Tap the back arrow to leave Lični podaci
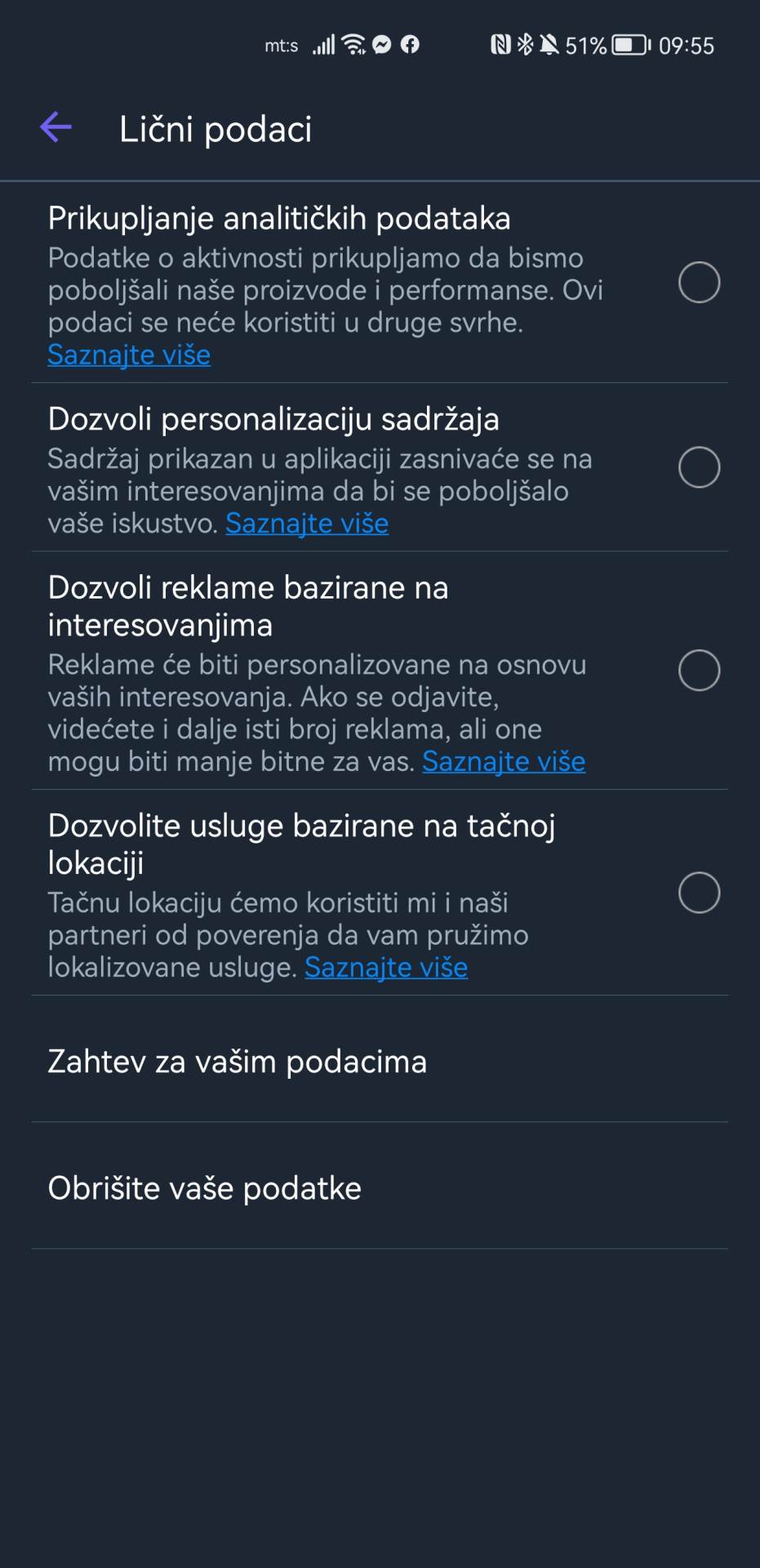Image resolution: width=760 pixels, height=1568 pixels. [x=55, y=127]
